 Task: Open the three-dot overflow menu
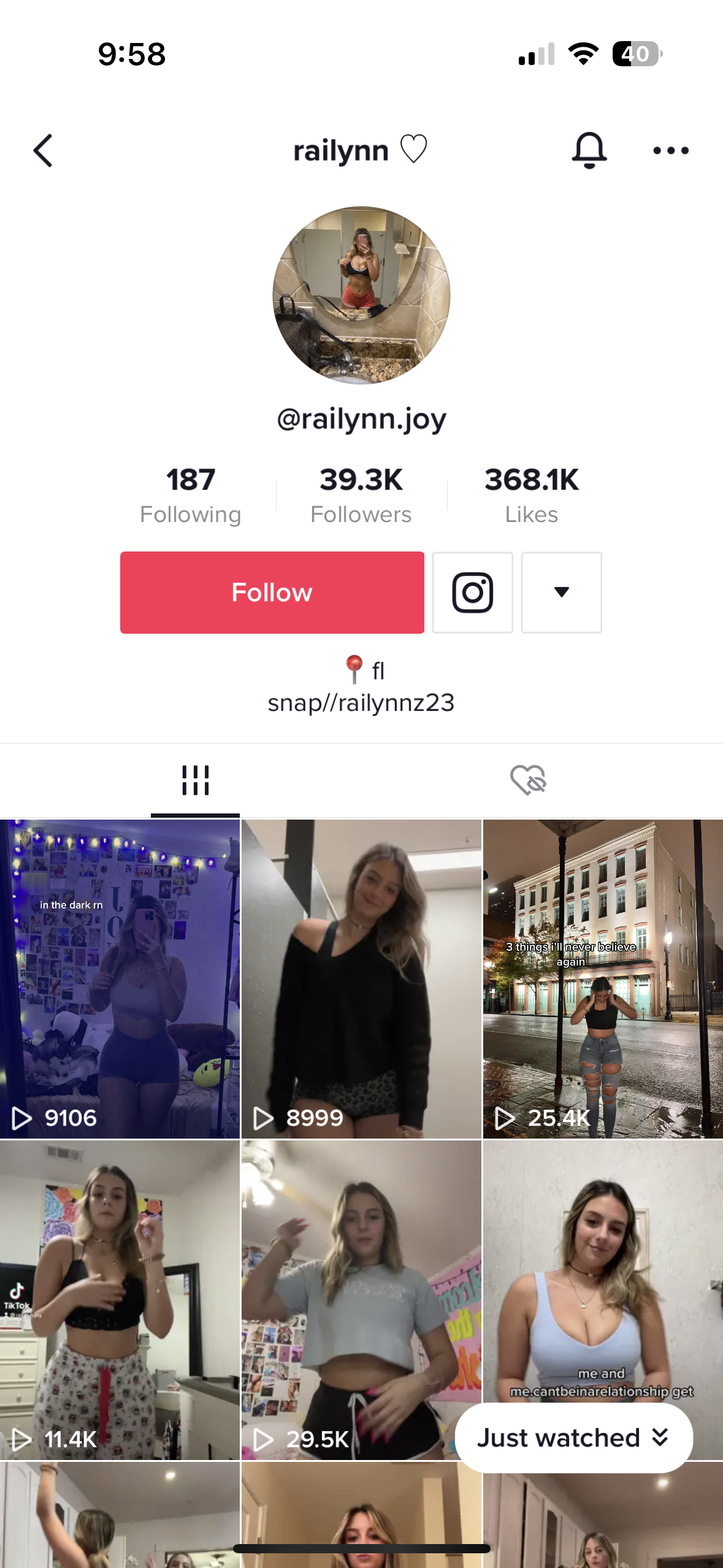(x=670, y=151)
